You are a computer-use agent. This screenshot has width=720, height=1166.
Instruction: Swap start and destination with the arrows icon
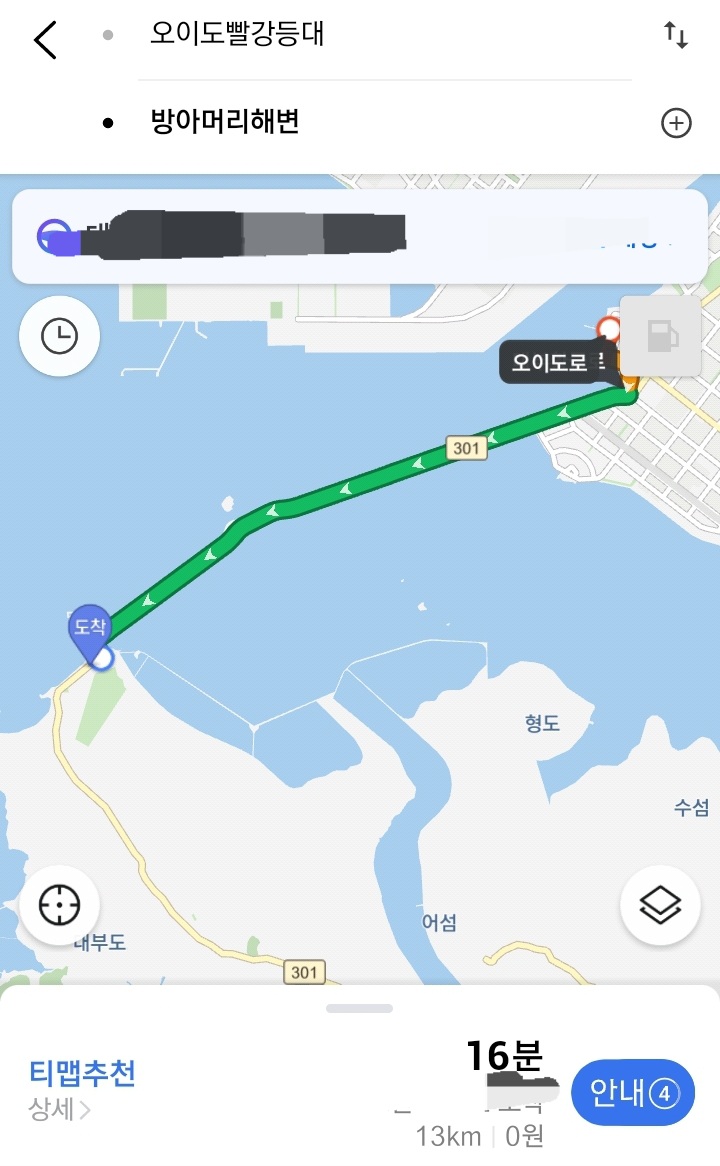(x=675, y=35)
